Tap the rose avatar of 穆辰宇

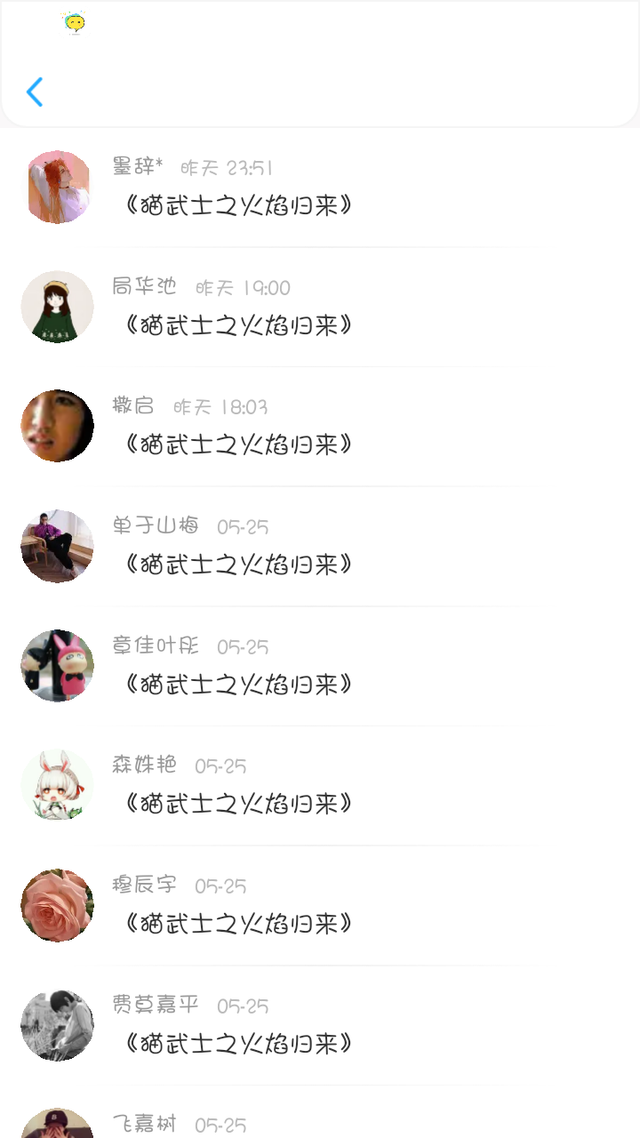[57, 905]
